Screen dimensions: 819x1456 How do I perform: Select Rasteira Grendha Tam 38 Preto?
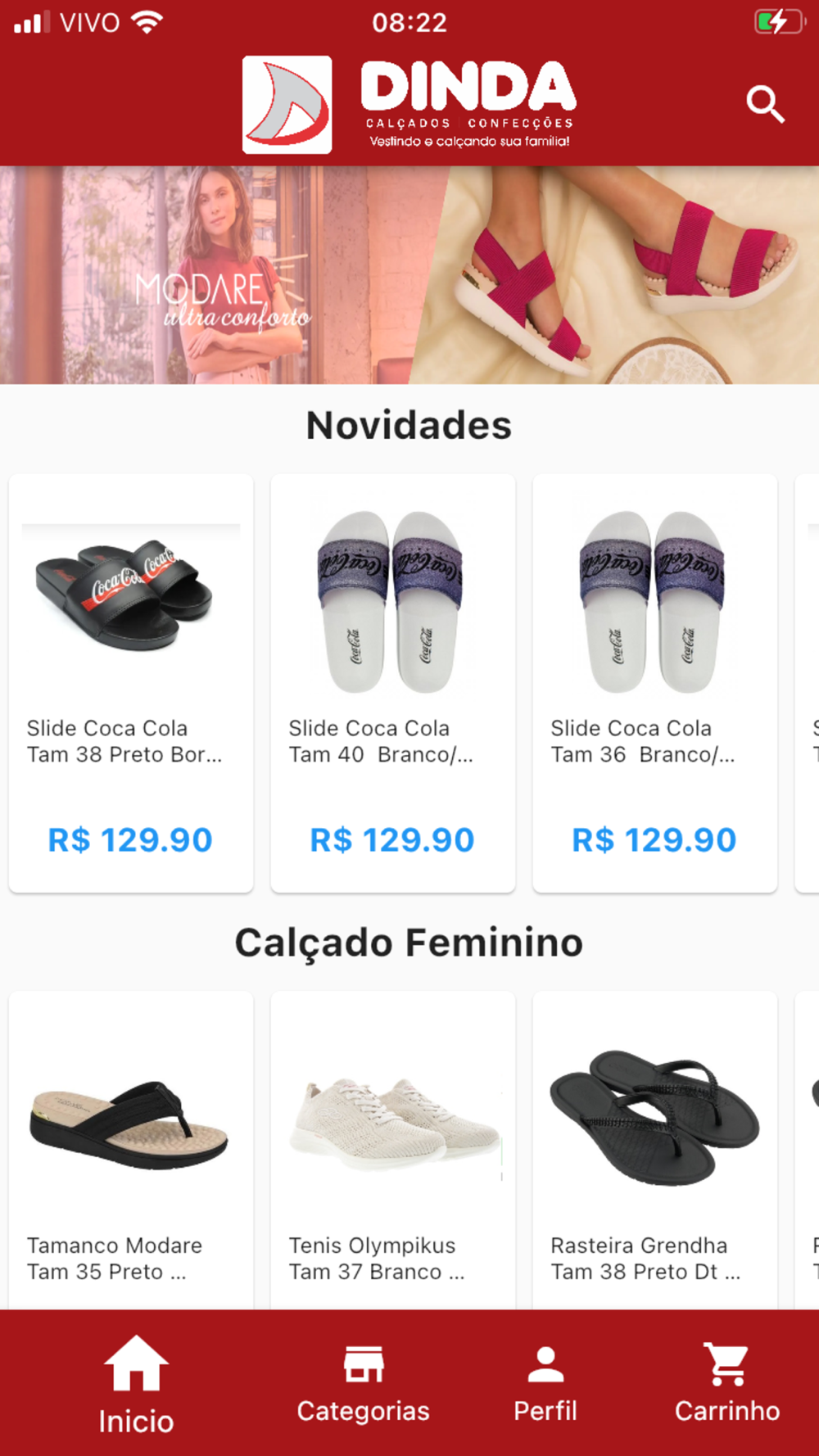(x=655, y=1146)
